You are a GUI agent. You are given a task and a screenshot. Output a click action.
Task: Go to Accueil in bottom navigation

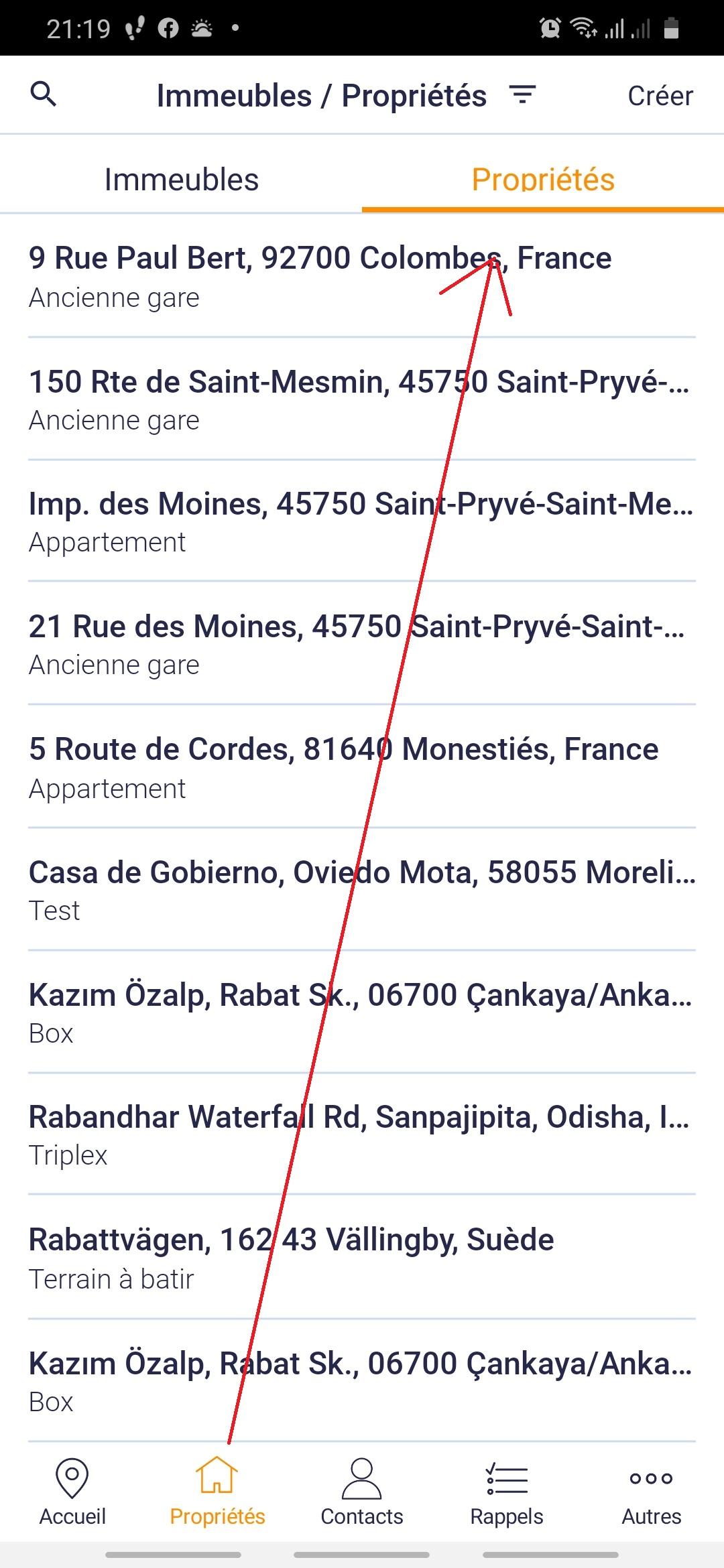click(72, 1492)
